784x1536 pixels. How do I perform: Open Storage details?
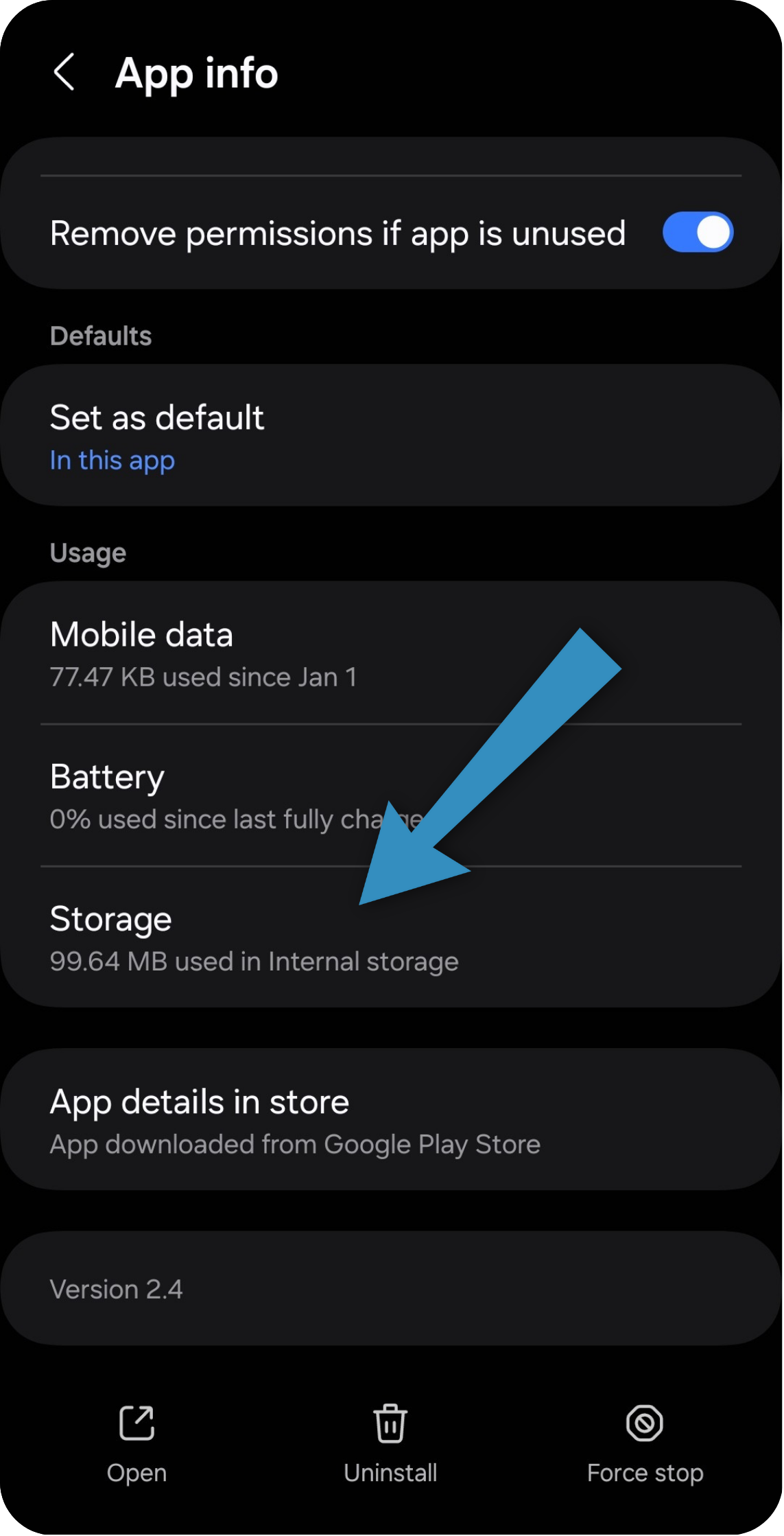[x=391, y=938]
